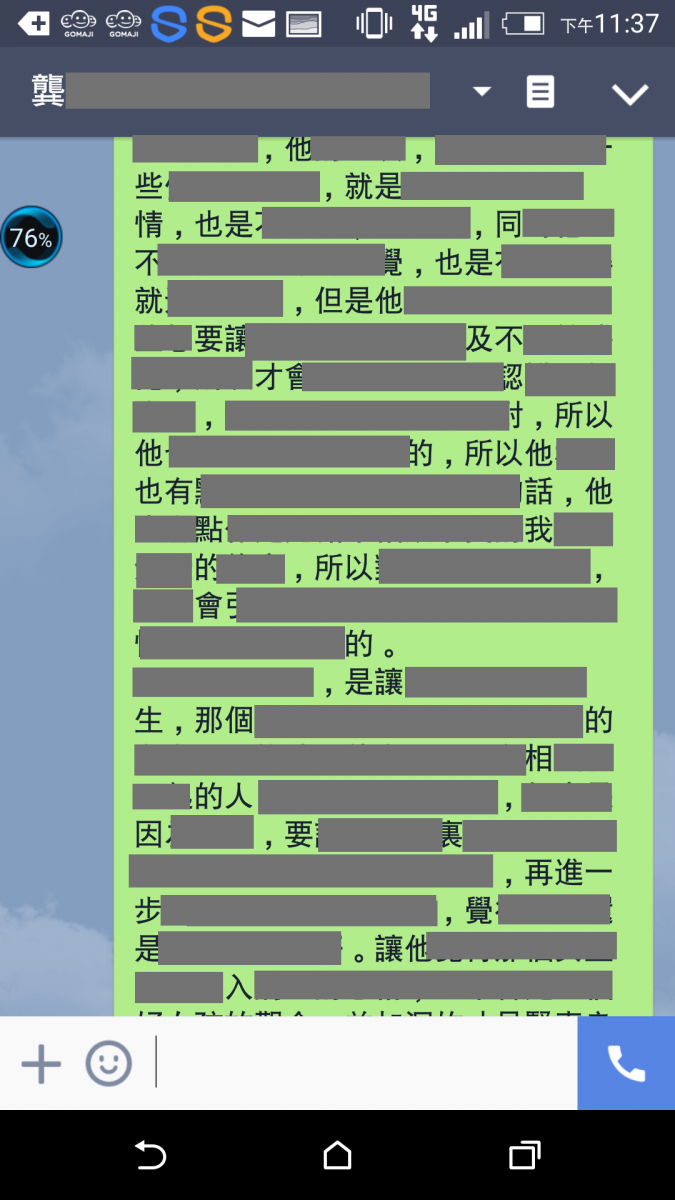Open the plus attachment menu
The width and height of the screenshot is (675, 1200).
41,1064
